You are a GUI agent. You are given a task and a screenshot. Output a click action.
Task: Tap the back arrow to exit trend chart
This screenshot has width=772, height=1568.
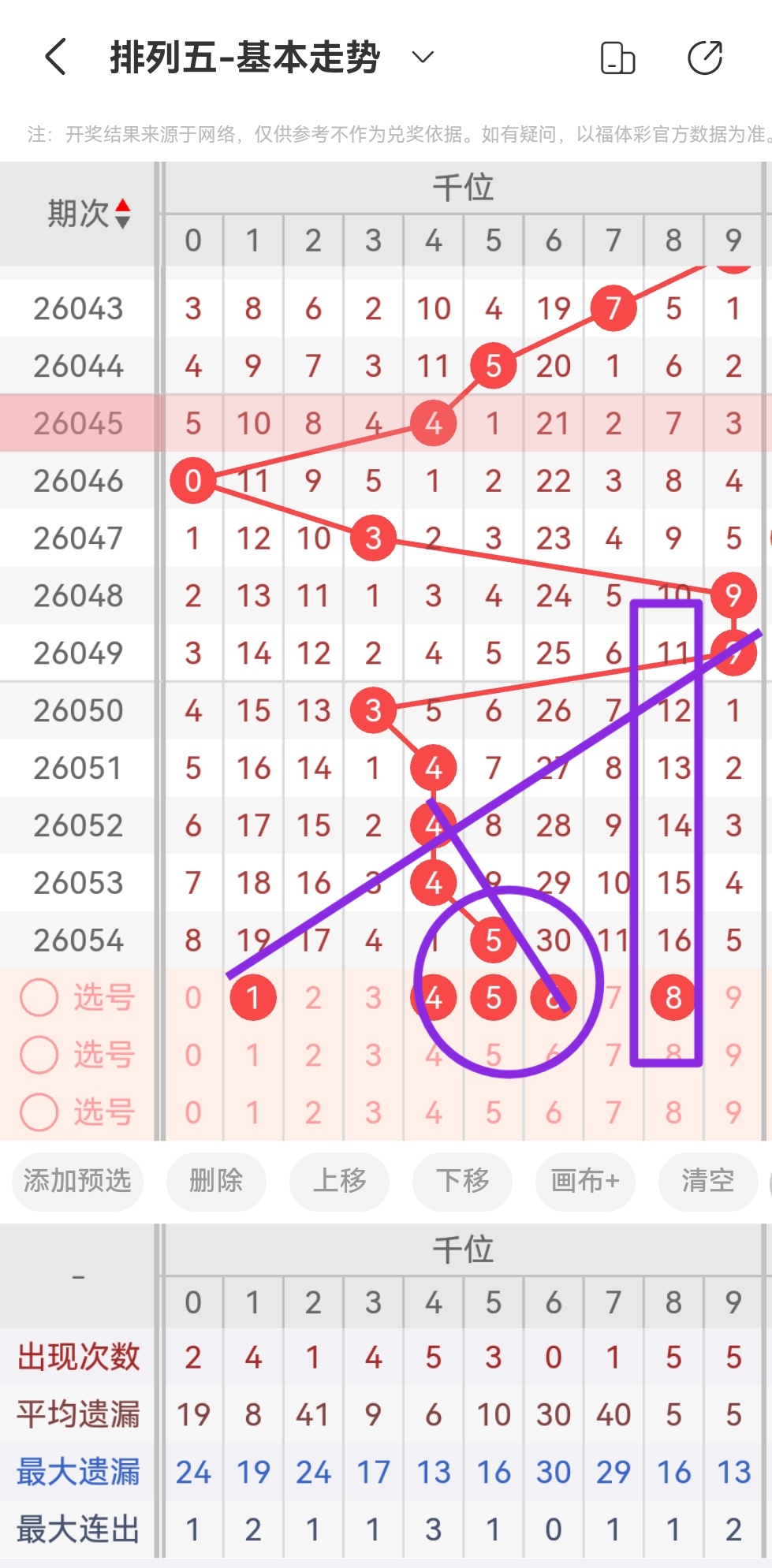click(x=54, y=57)
